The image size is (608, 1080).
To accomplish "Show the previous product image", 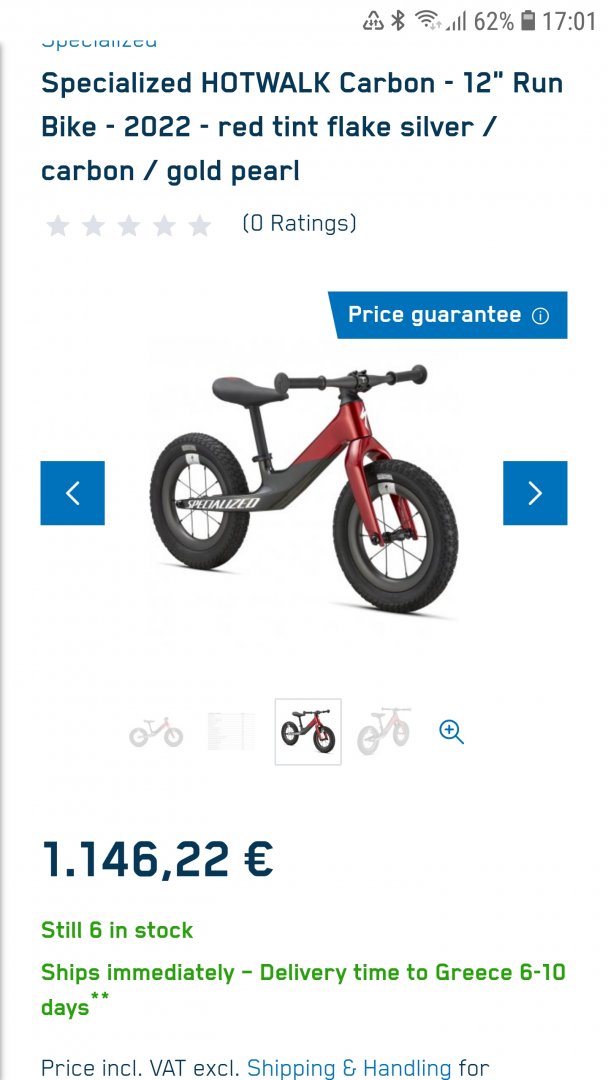I will (x=72, y=493).
